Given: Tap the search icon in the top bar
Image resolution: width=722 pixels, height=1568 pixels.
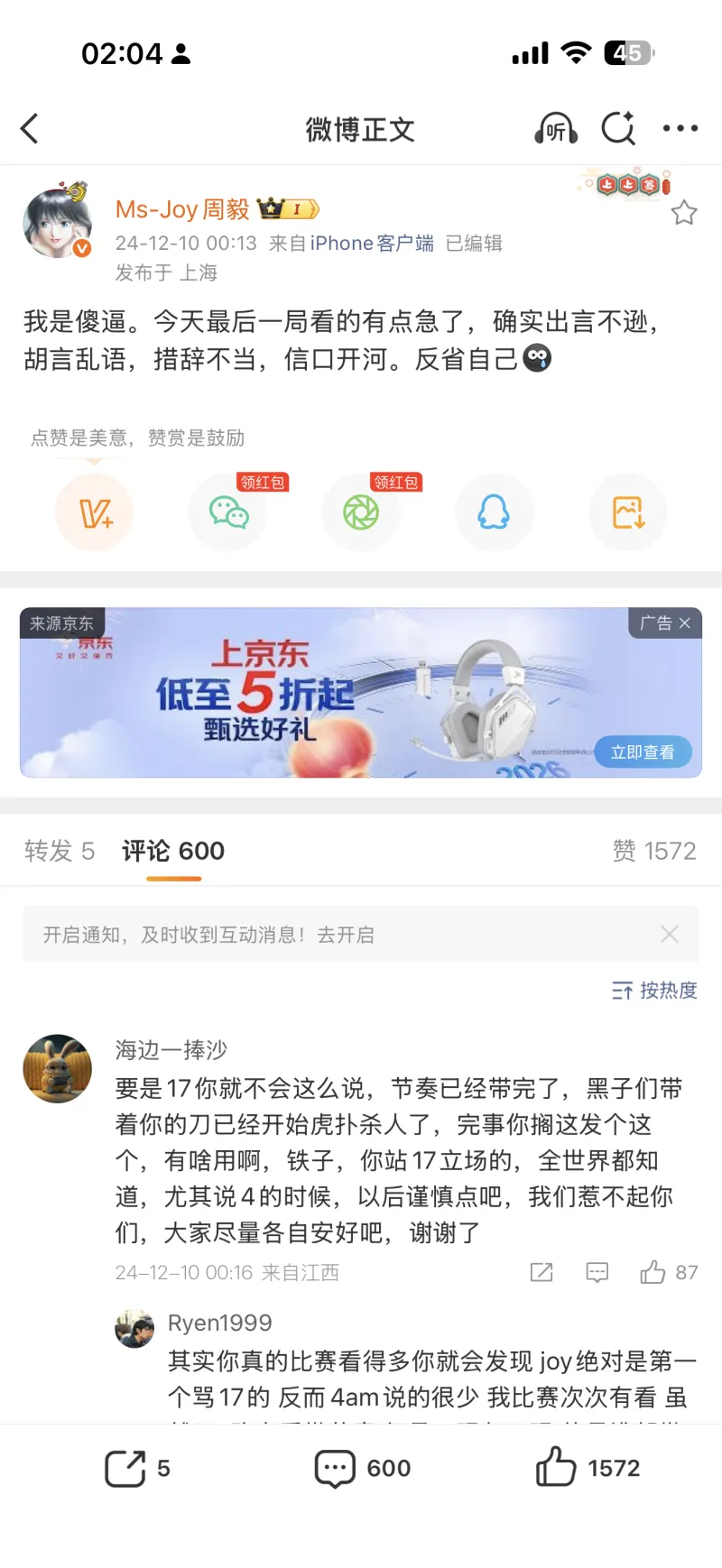Looking at the screenshot, I should (x=618, y=129).
